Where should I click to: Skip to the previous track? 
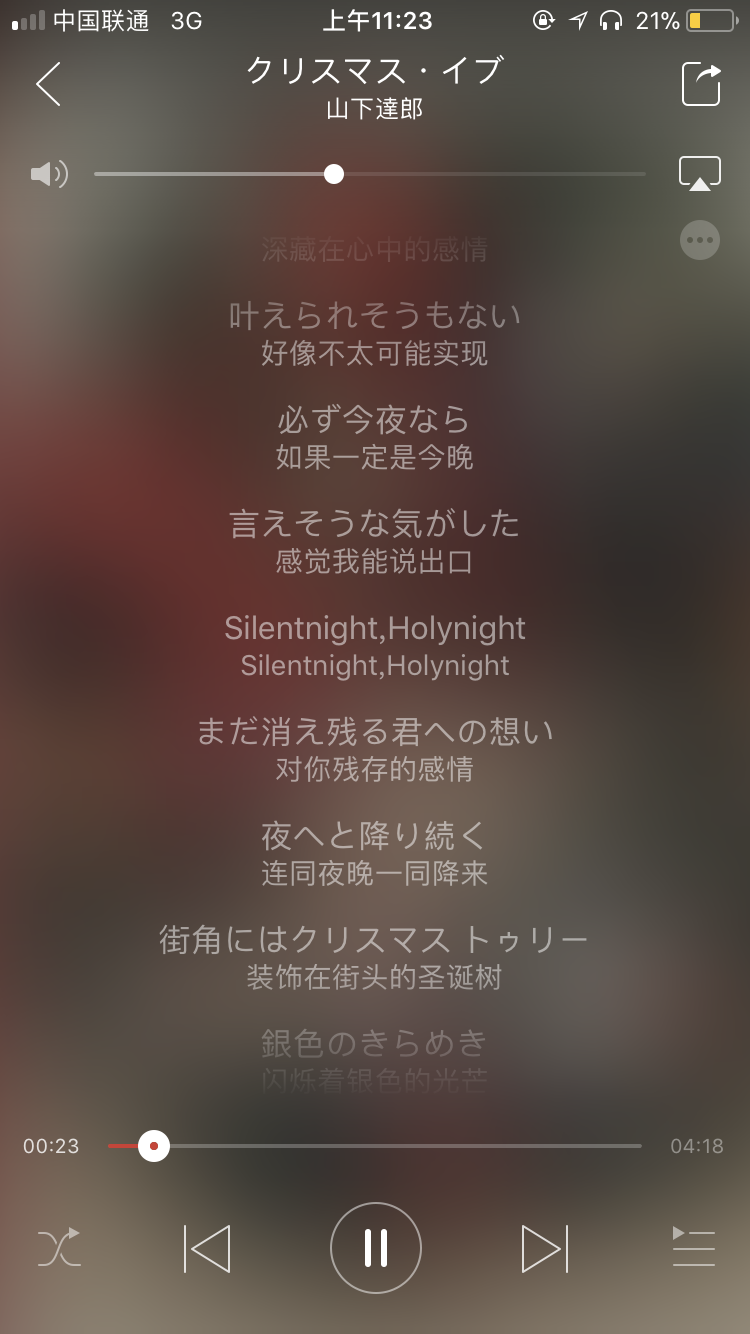(x=207, y=1248)
